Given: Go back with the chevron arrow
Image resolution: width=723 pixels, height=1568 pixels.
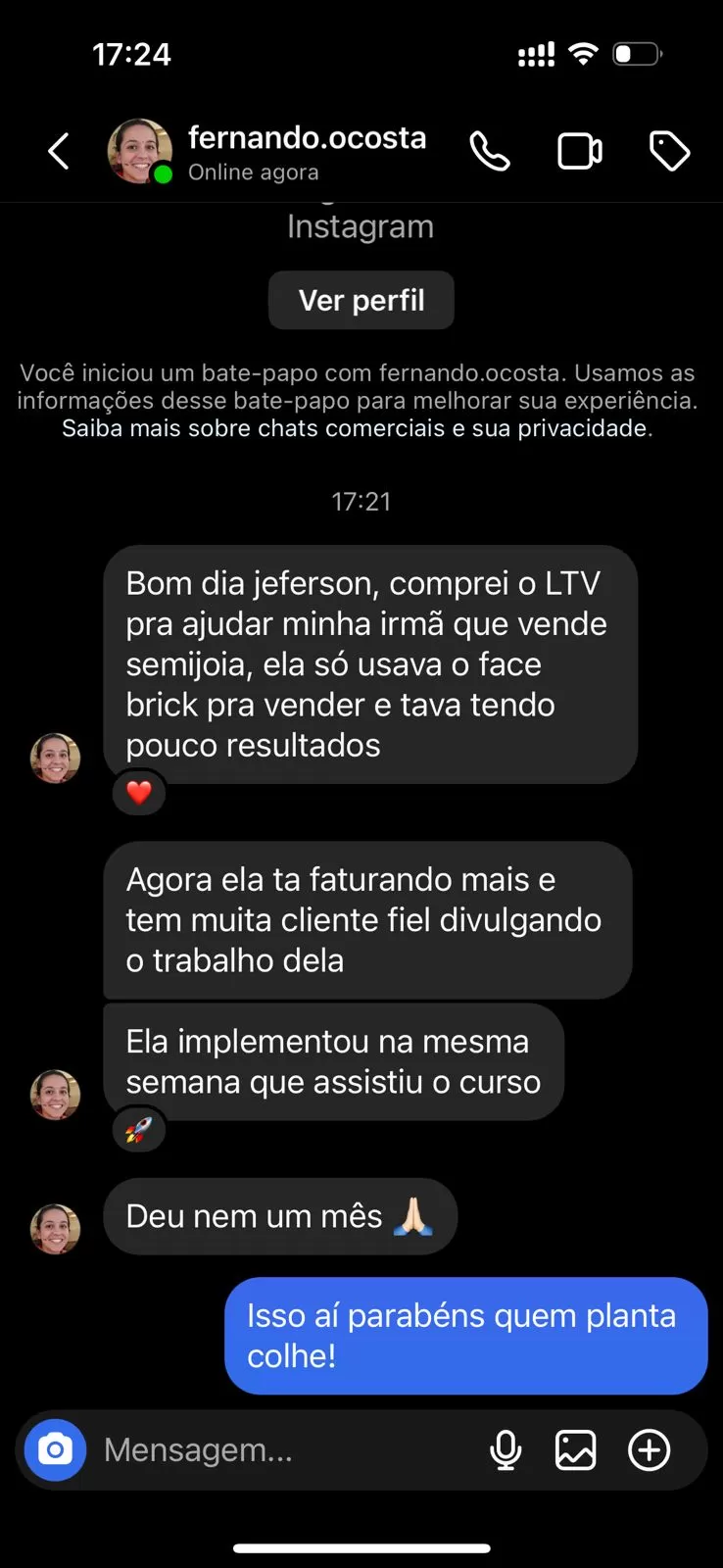Looking at the screenshot, I should coord(57,151).
